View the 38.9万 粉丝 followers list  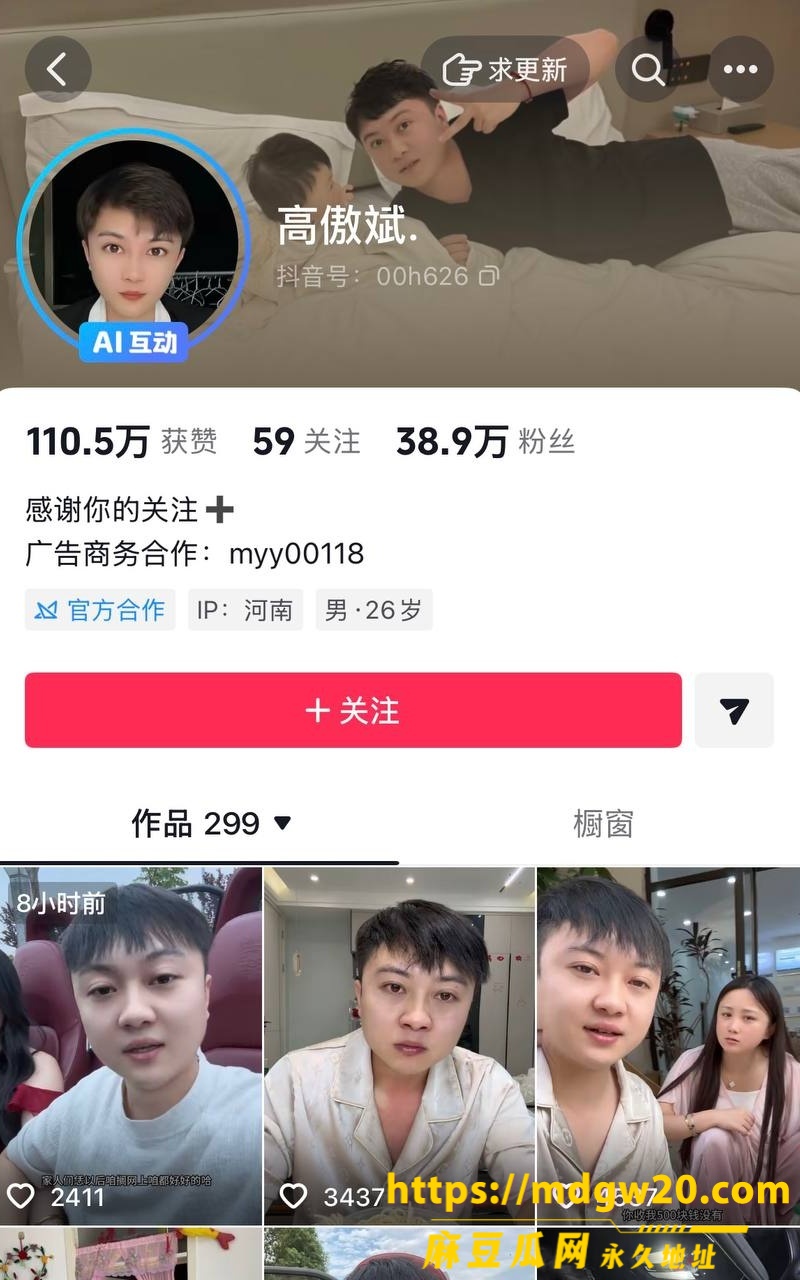[x=485, y=441]
